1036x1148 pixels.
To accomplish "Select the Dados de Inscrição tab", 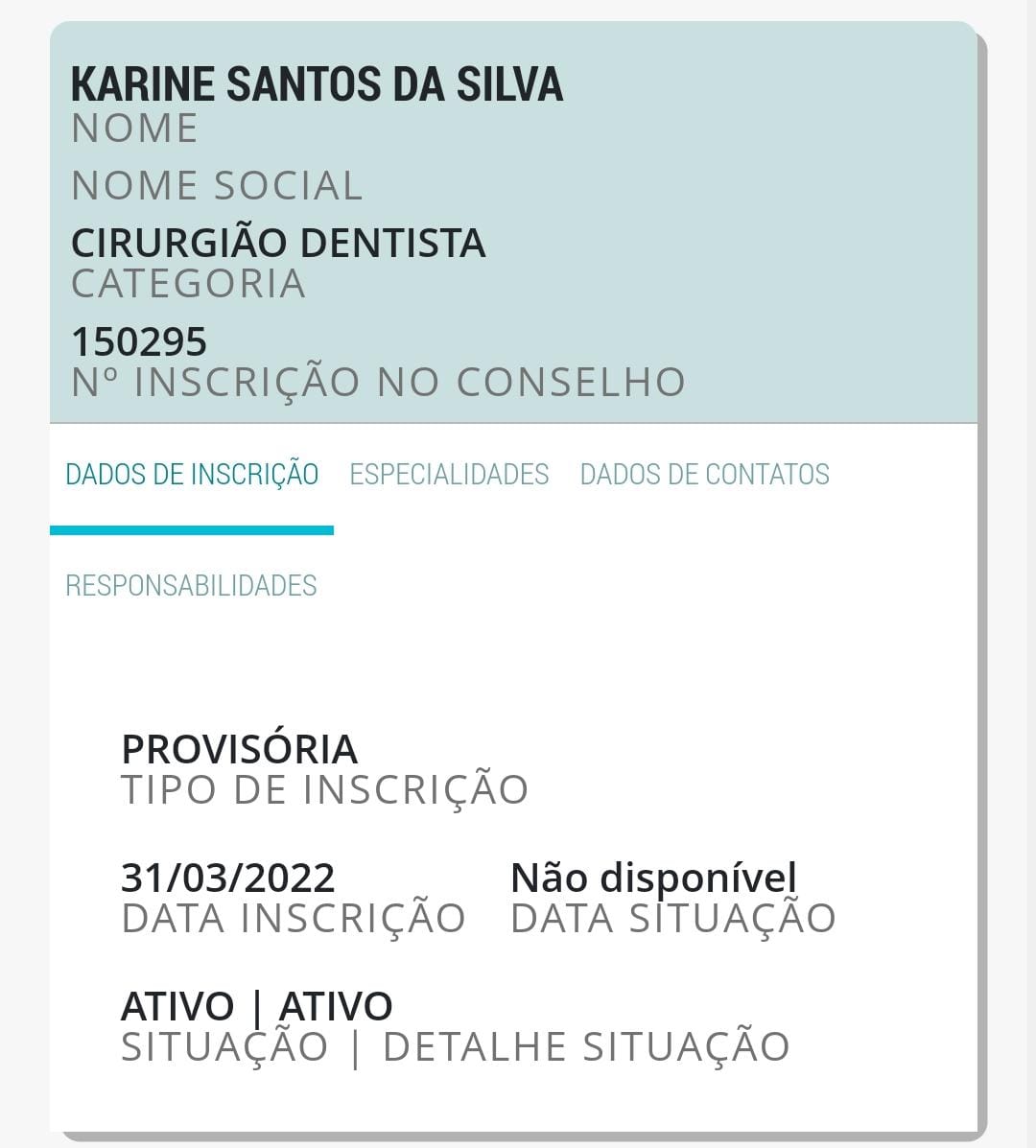I will click(x=192, y=475).
